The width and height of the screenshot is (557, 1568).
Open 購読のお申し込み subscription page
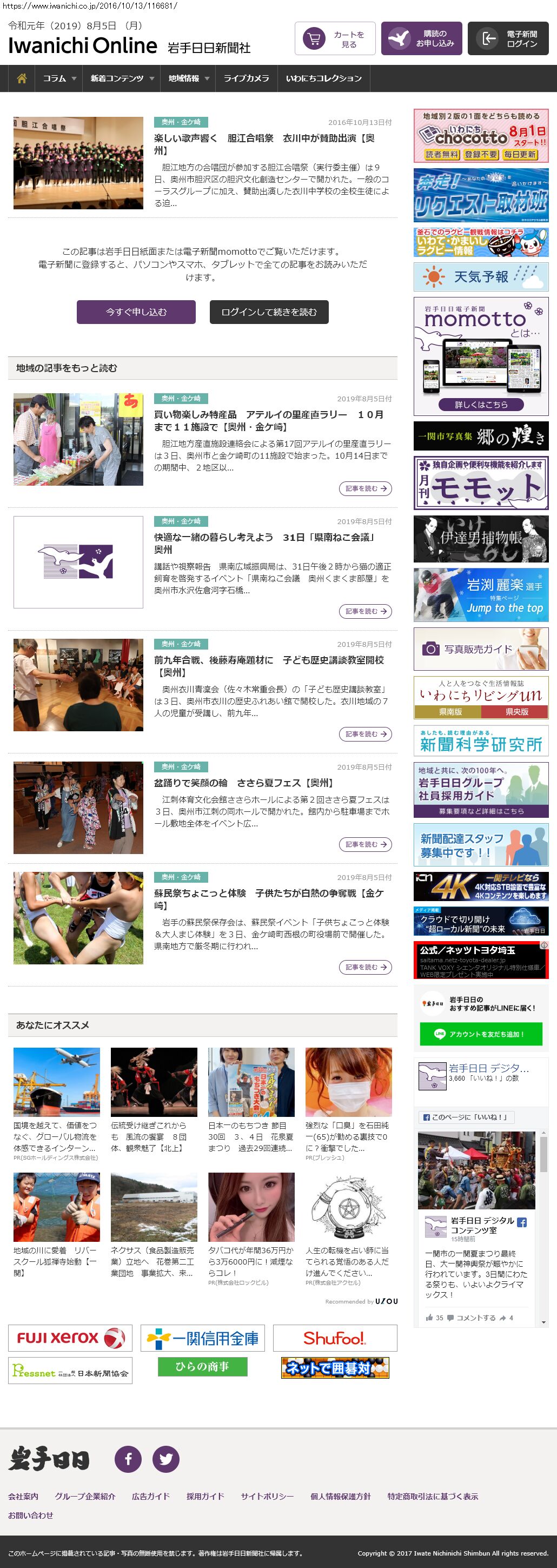[x=421, y=39]
